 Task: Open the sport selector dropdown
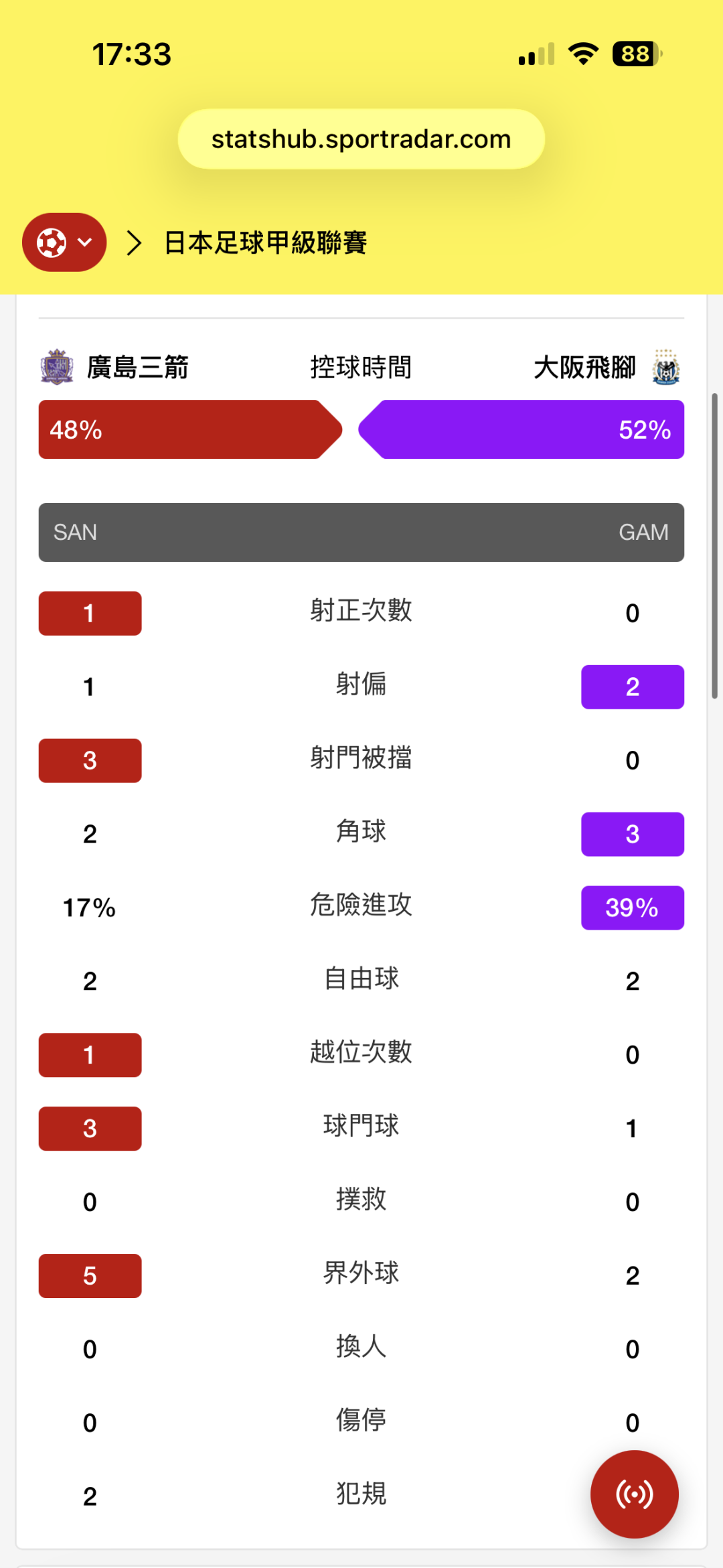[x=64, y=242]
